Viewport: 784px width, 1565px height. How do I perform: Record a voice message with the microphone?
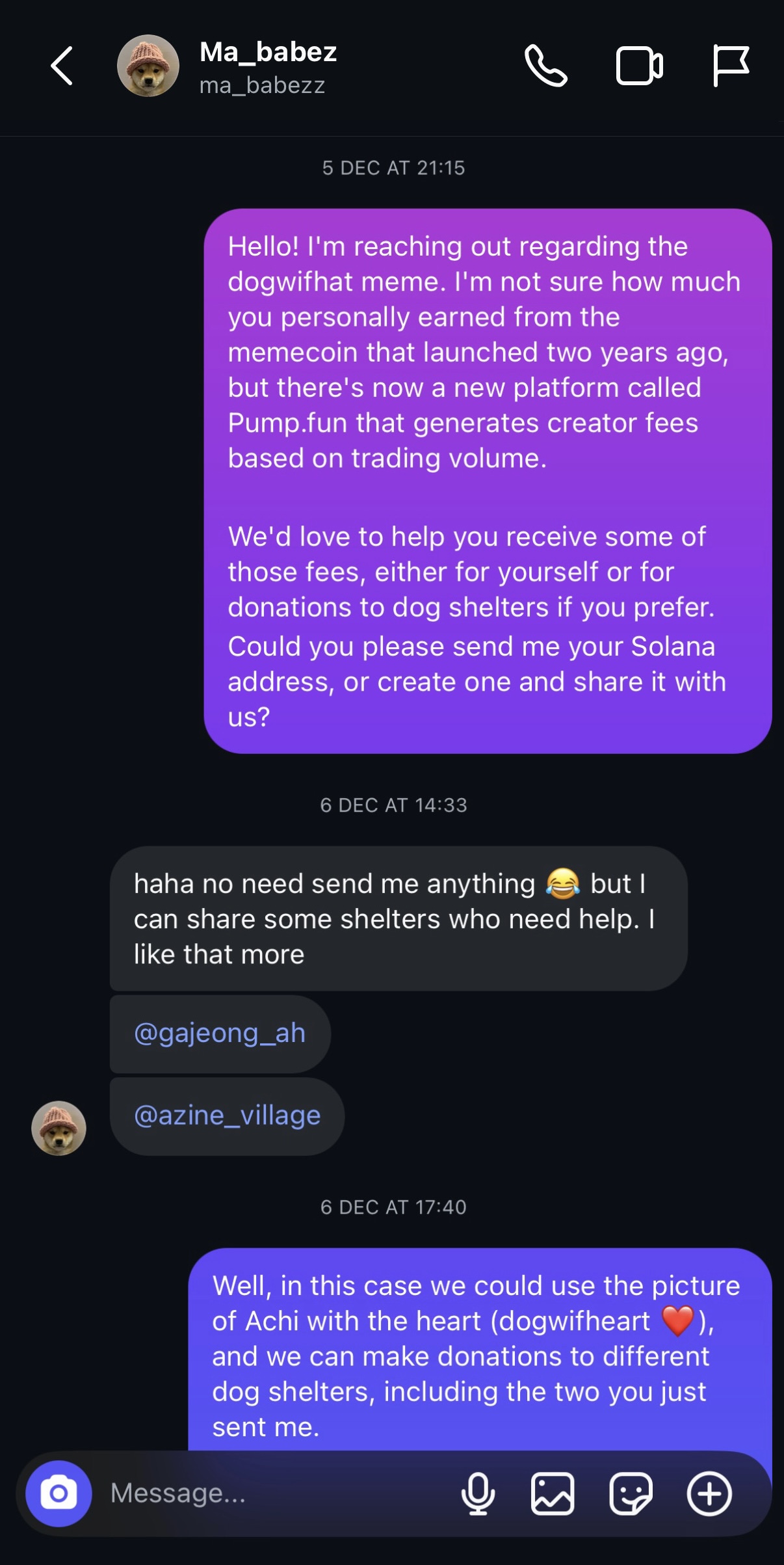click(478, 1493)
